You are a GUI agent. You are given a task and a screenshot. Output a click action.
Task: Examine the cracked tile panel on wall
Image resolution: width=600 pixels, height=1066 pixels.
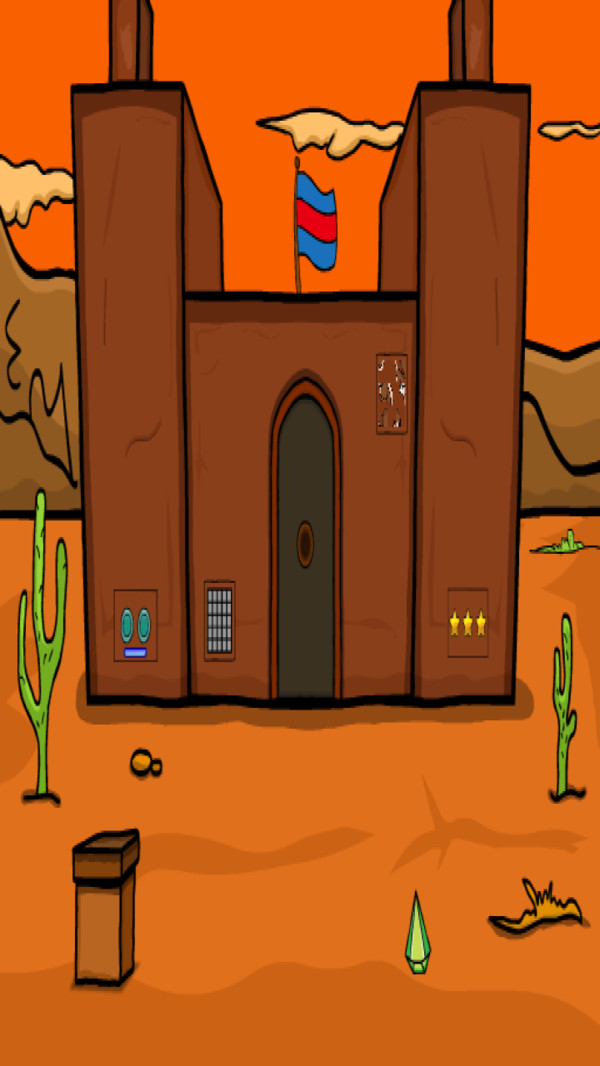pyautogui.click(x=392, y=393)
